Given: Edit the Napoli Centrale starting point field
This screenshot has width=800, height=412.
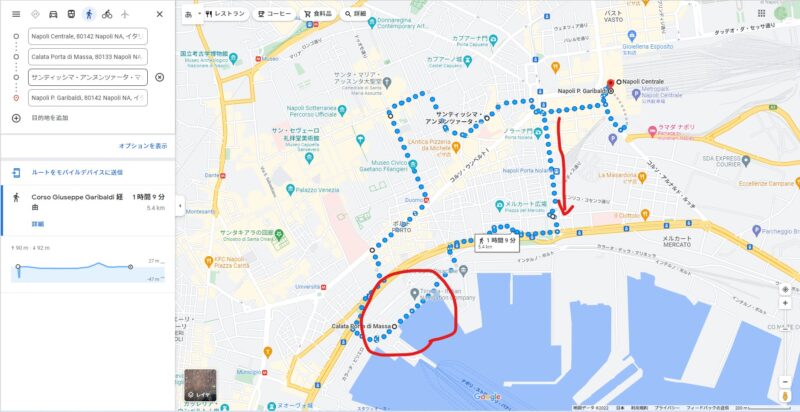Looking at the screenshot, I should tap(88, 37).
